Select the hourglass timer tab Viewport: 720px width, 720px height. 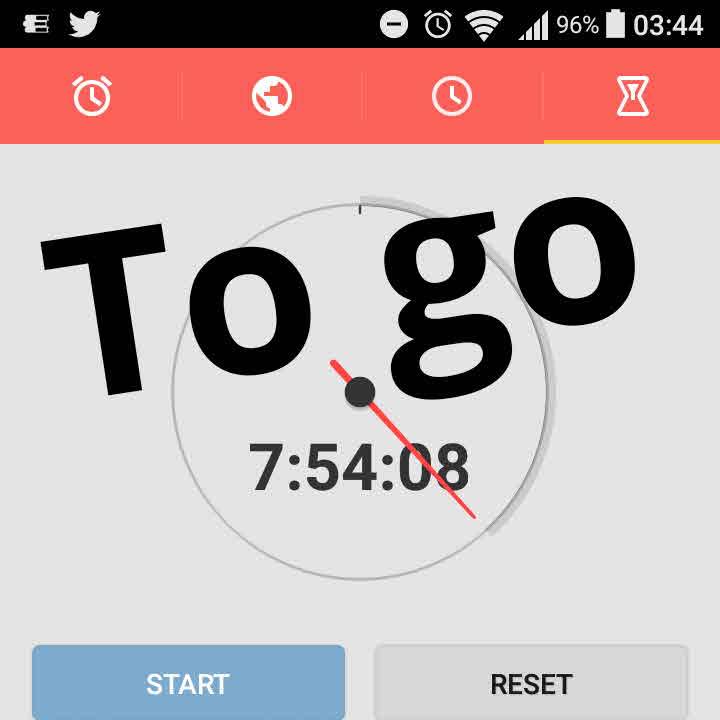tap(631, 97)
